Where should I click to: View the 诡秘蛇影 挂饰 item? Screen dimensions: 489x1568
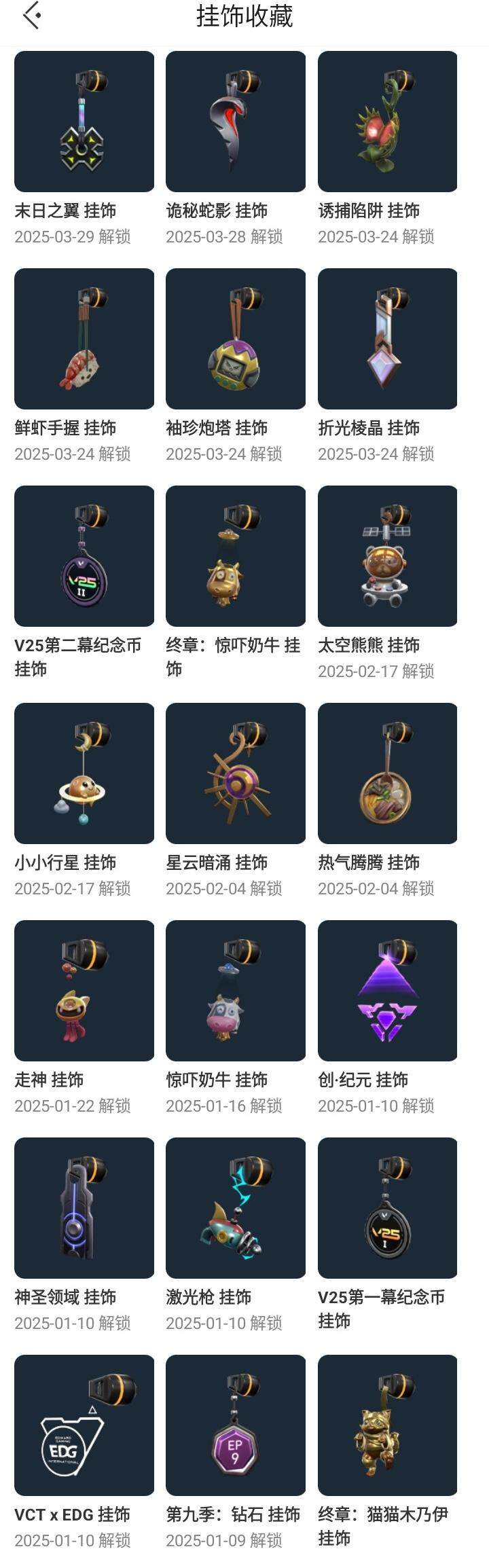tap(236, 122)
